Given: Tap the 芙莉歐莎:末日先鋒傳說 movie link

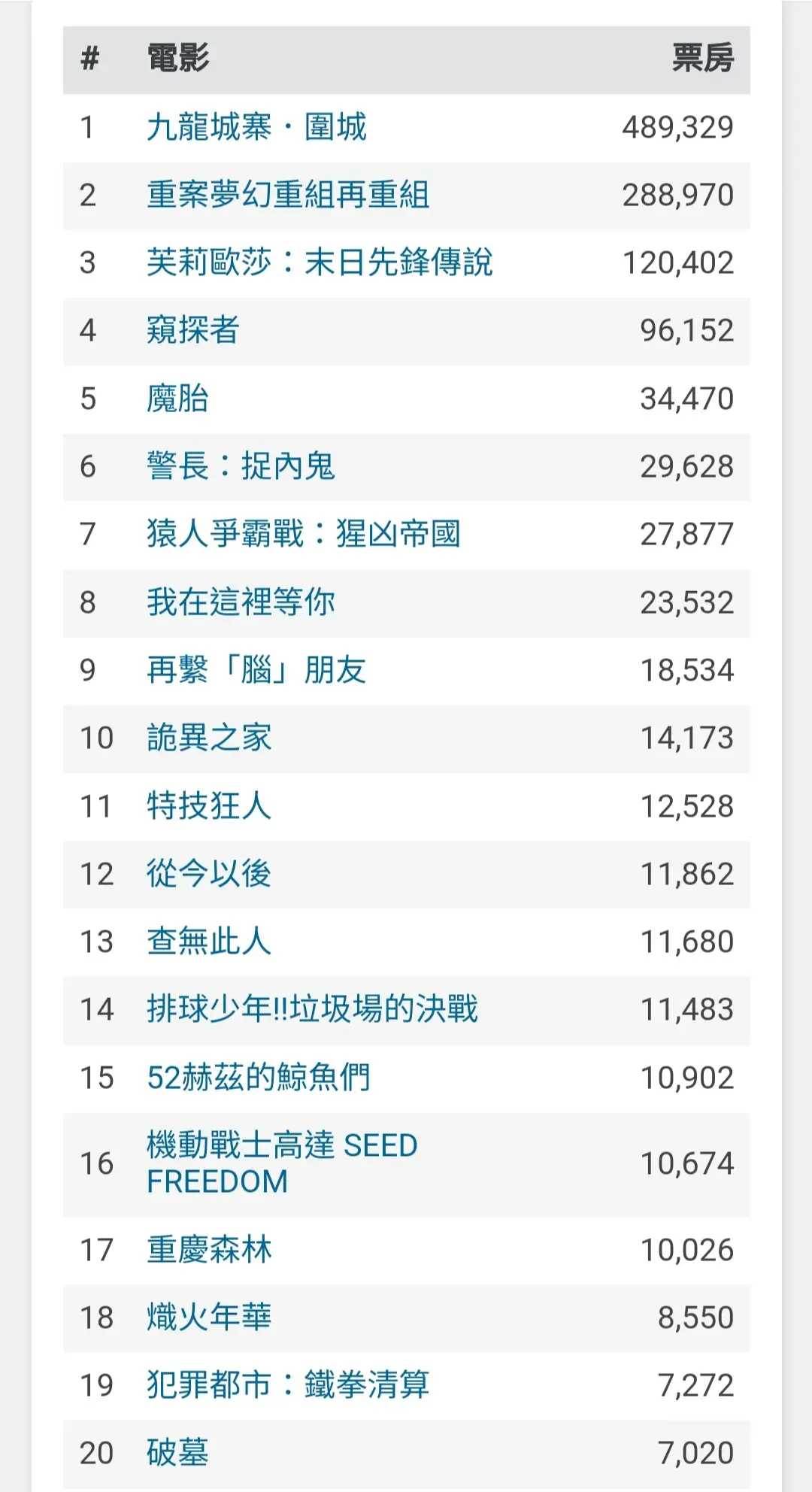Looking at the screenshot, I should point(320,262).
